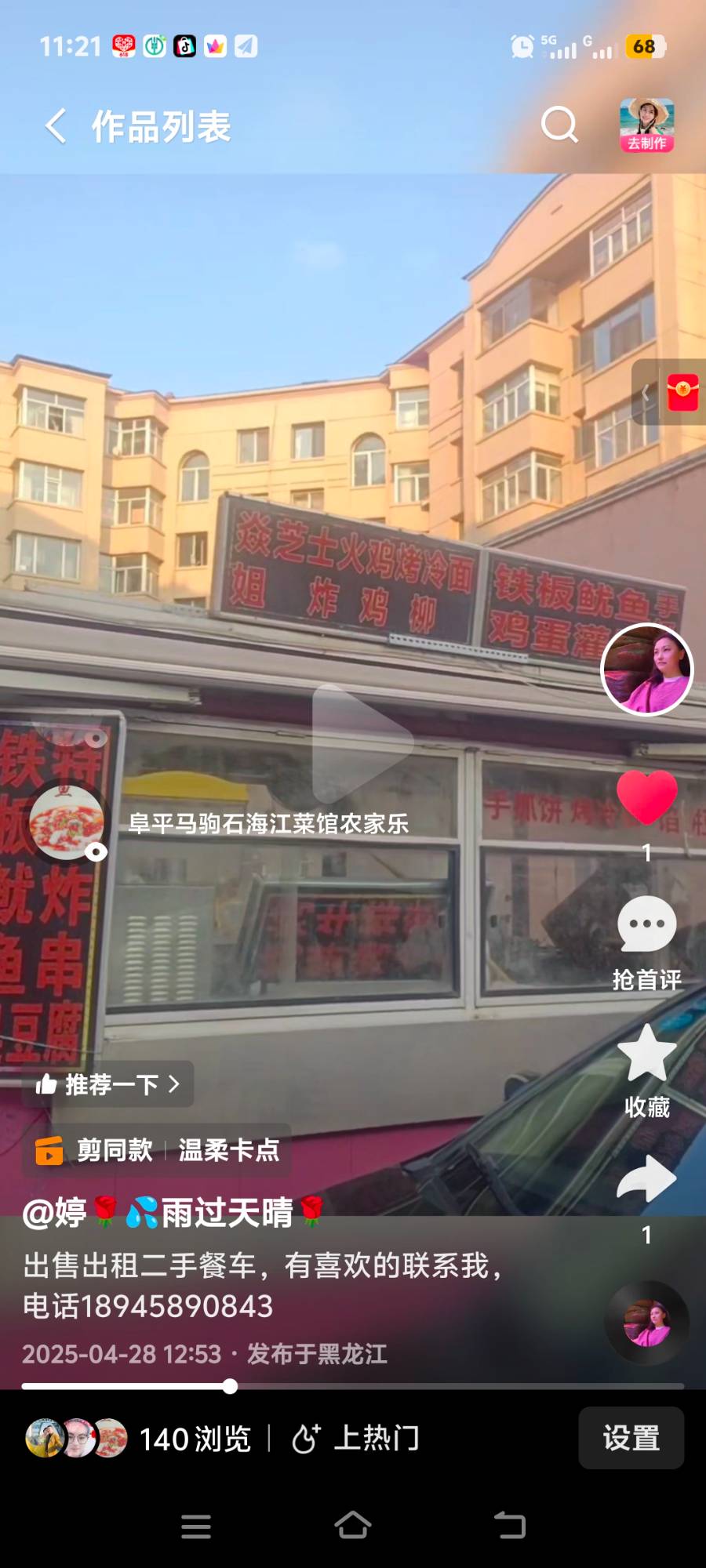Play the paused video

coord(362,743)
